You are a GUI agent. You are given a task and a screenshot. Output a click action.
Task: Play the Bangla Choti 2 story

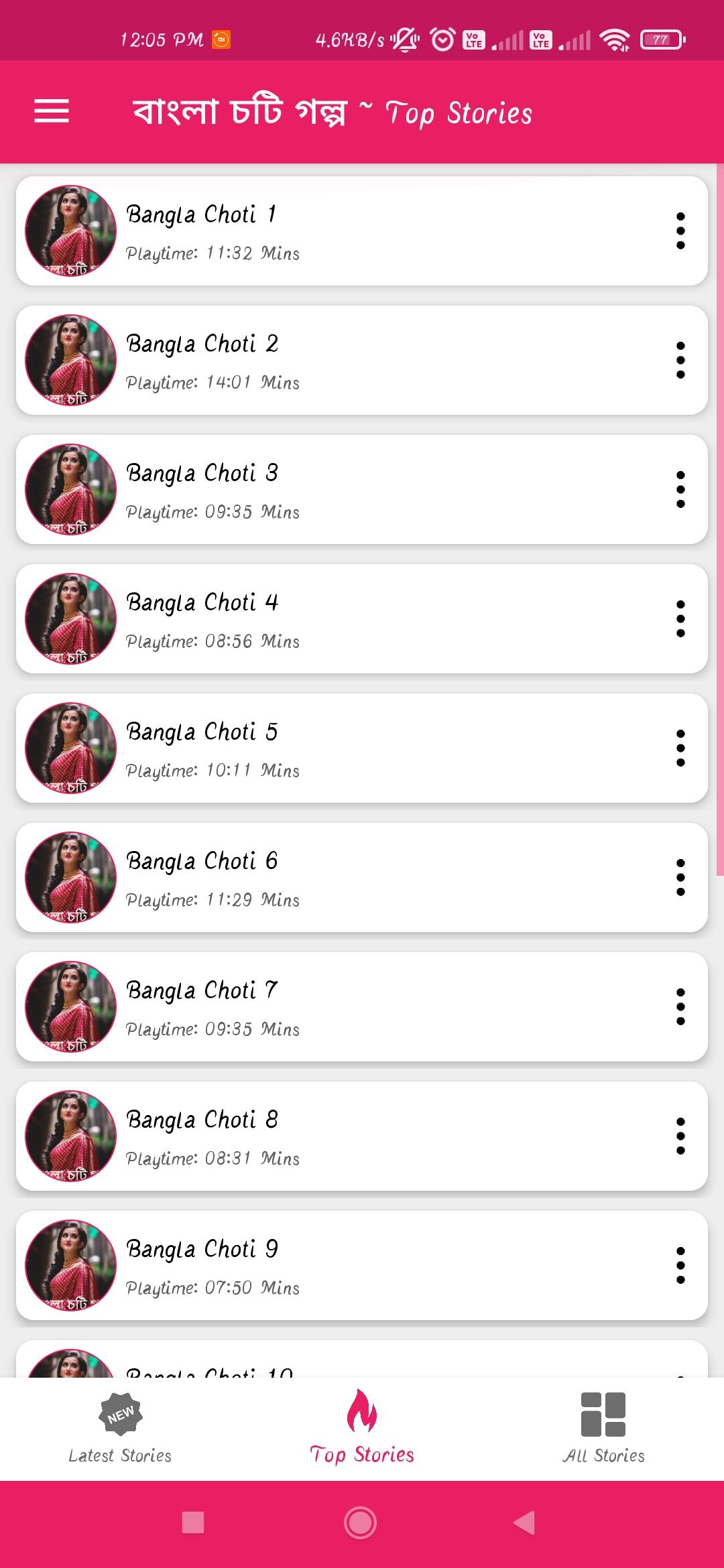pos(335,361)
